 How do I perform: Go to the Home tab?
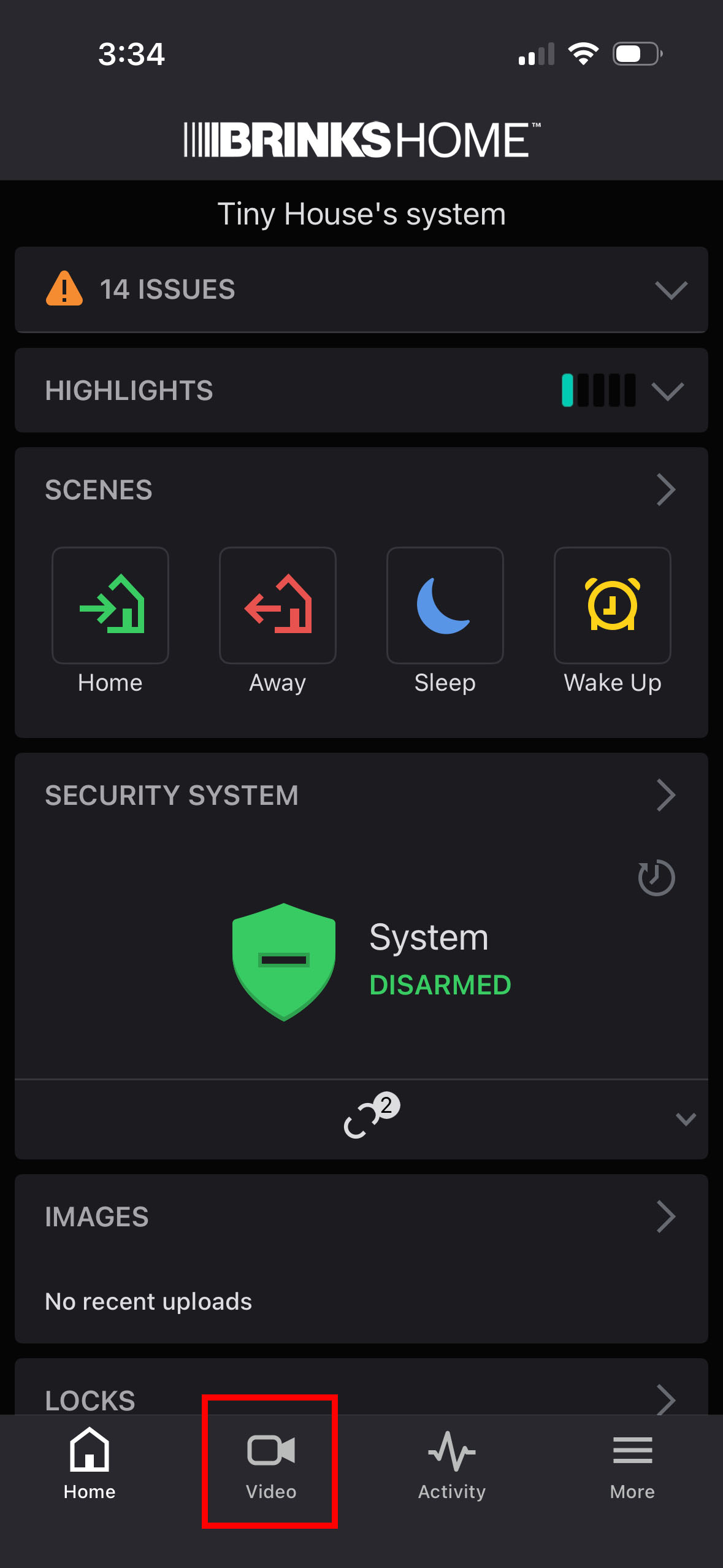pos(90,1462)
